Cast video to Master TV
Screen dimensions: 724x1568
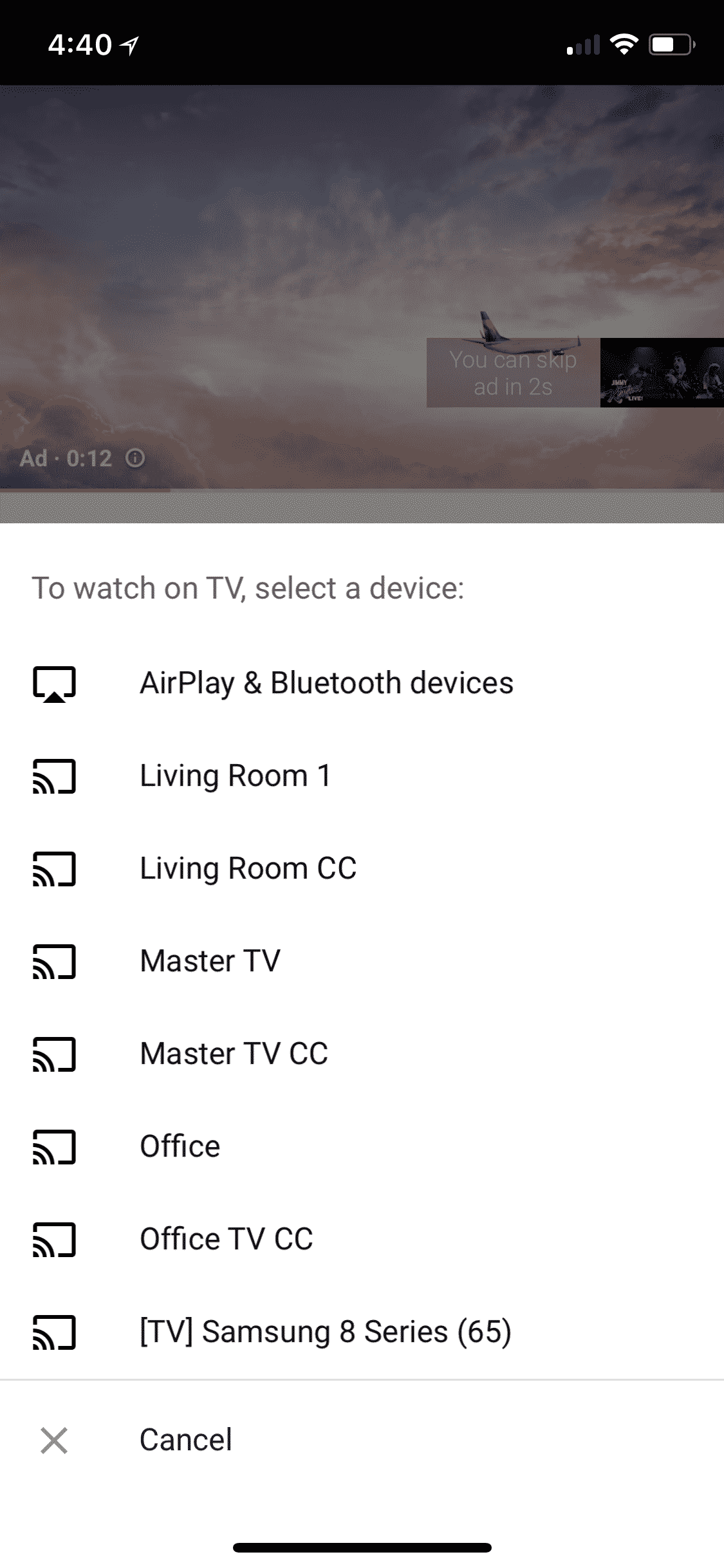(x=210, y=961)
